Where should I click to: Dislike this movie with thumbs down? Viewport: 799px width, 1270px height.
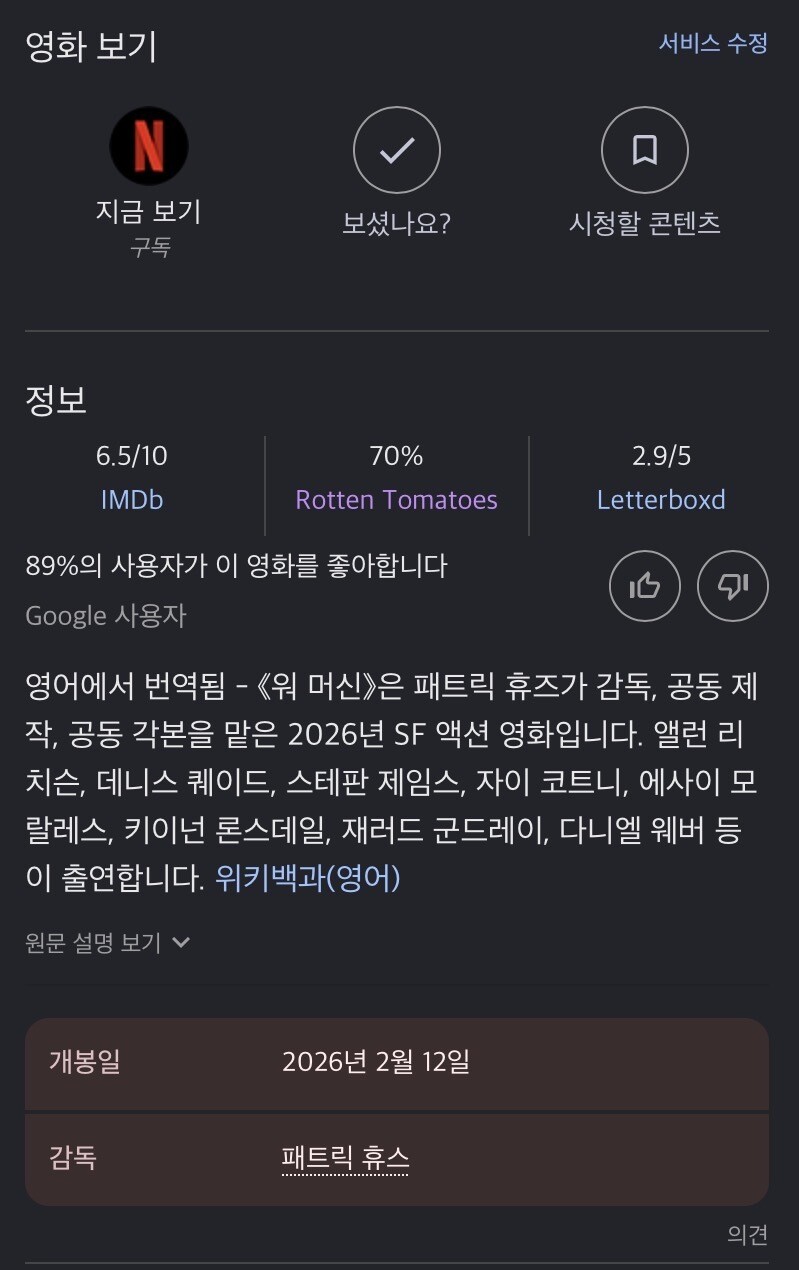click(733, 586)
